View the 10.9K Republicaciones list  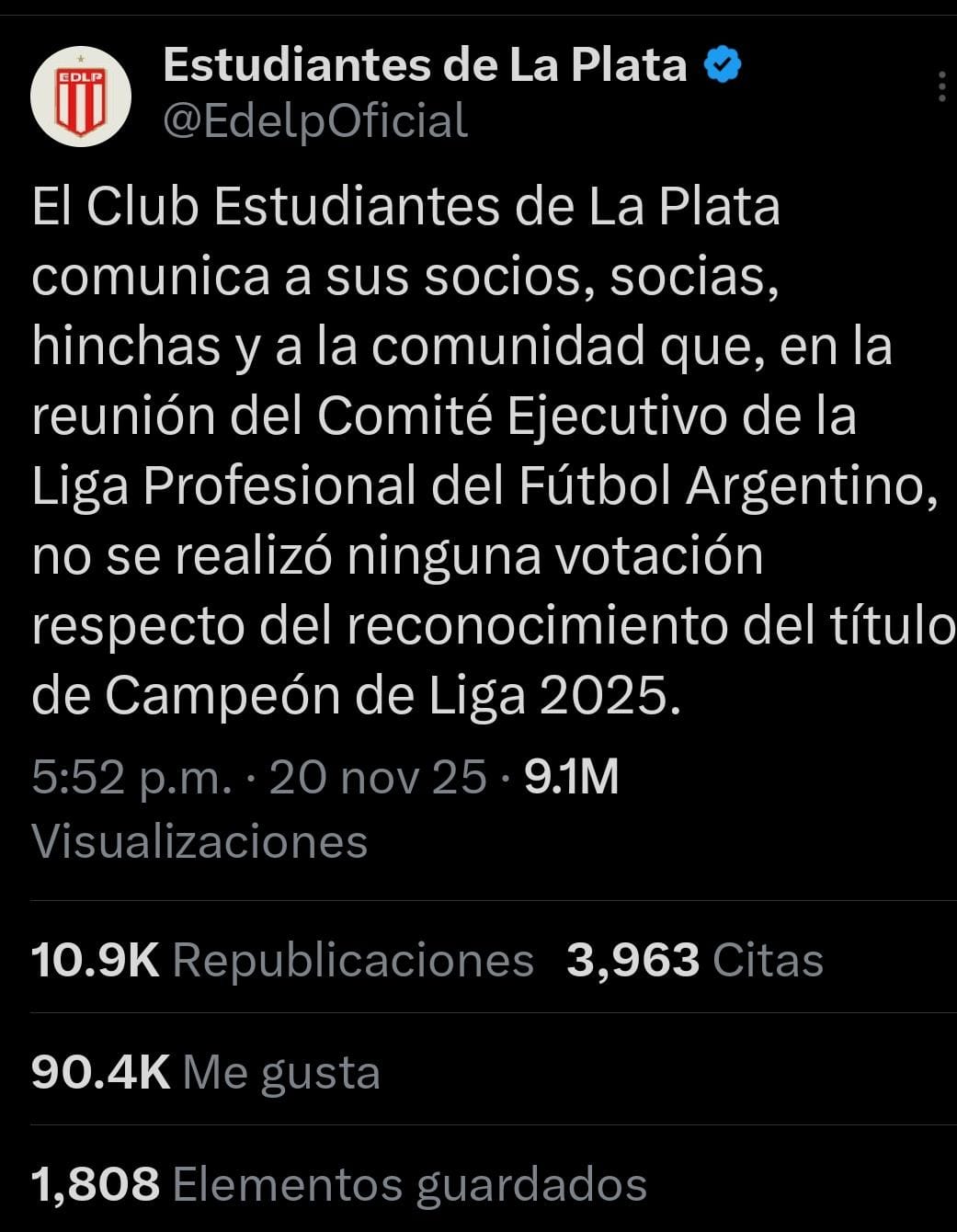282,960
